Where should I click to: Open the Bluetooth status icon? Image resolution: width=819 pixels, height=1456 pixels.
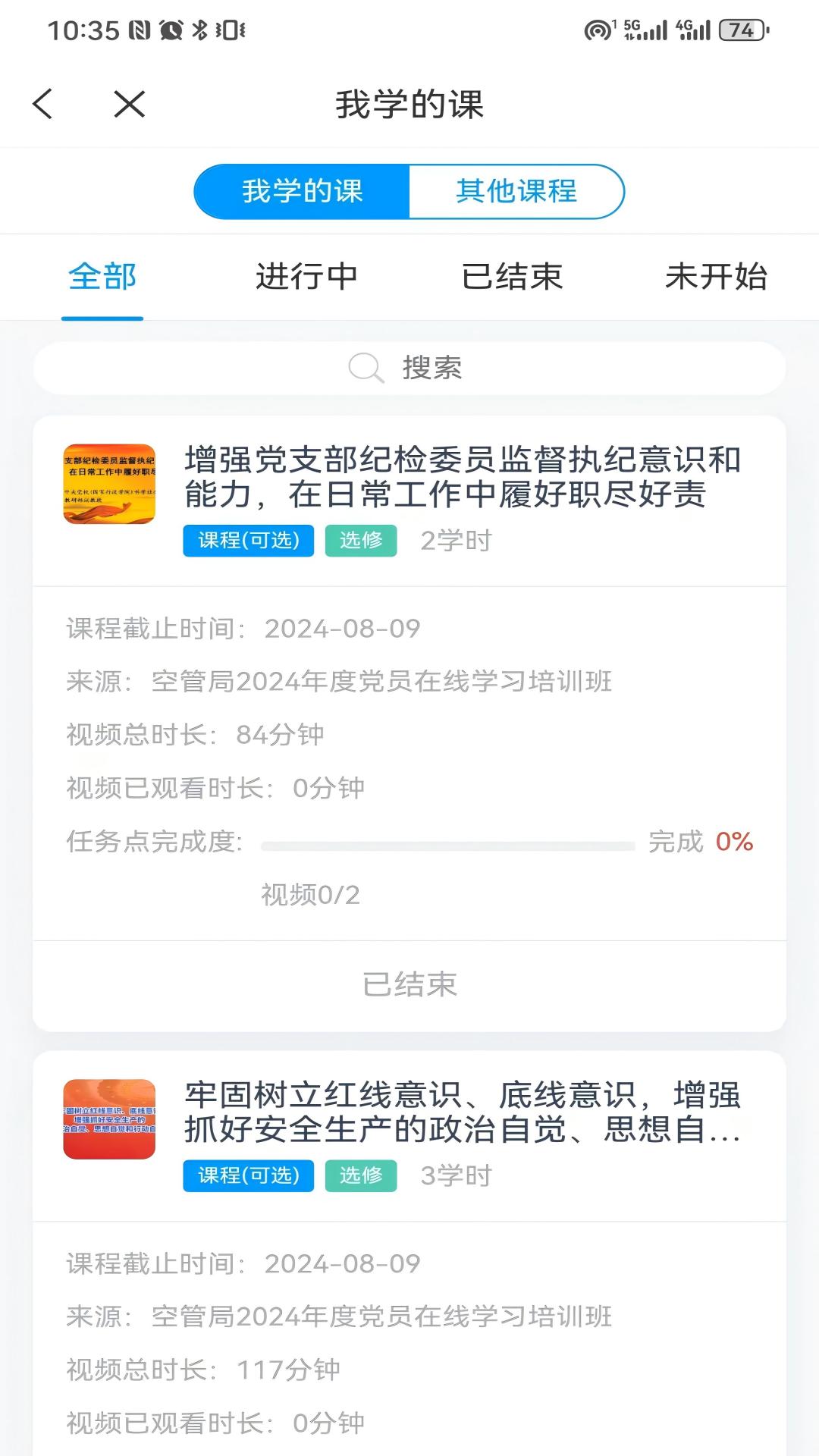(x=199, y=29)
